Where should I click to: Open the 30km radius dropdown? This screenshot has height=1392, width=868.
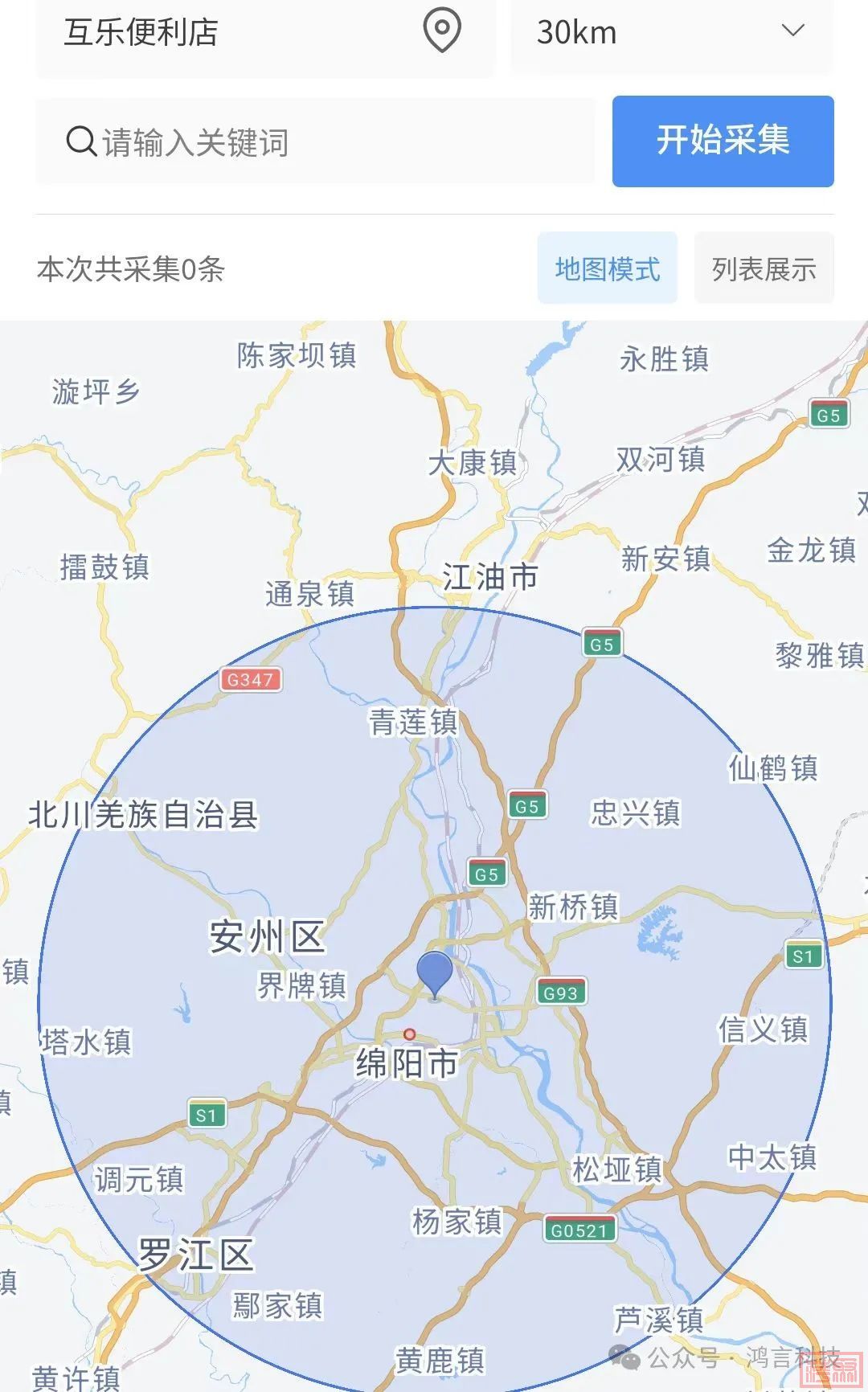coord(672,33)
